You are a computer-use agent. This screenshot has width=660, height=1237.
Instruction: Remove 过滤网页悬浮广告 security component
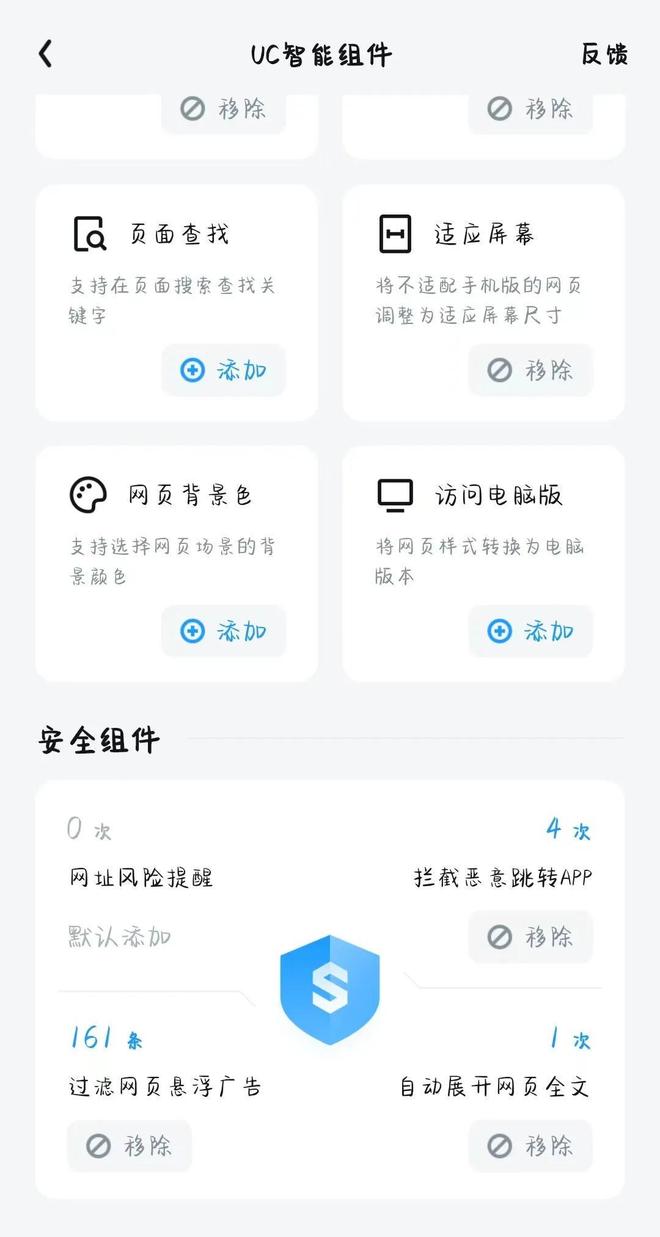tap(129, 1145)
